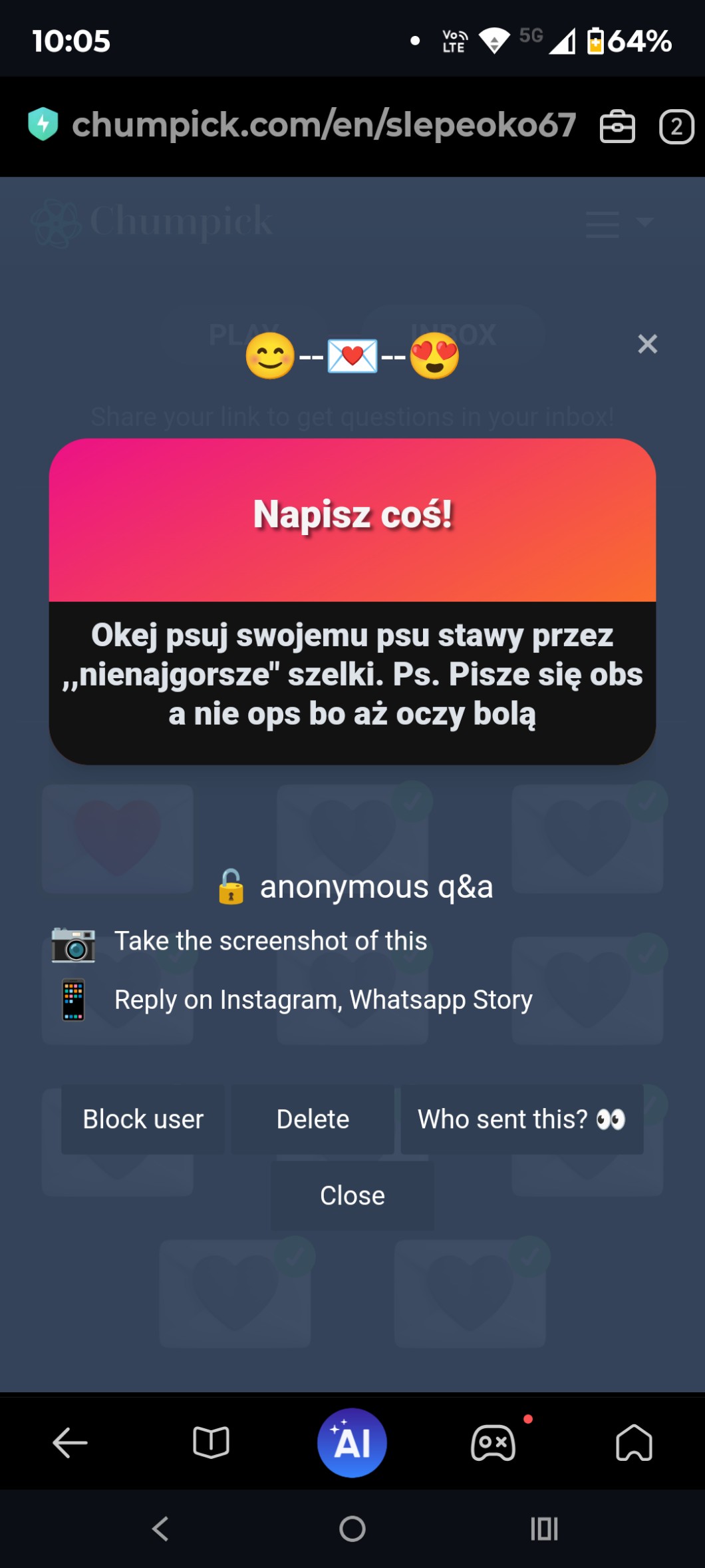Go back with the browser arrow
The height and width of the screenshot is (1568, 705).
70,1443
